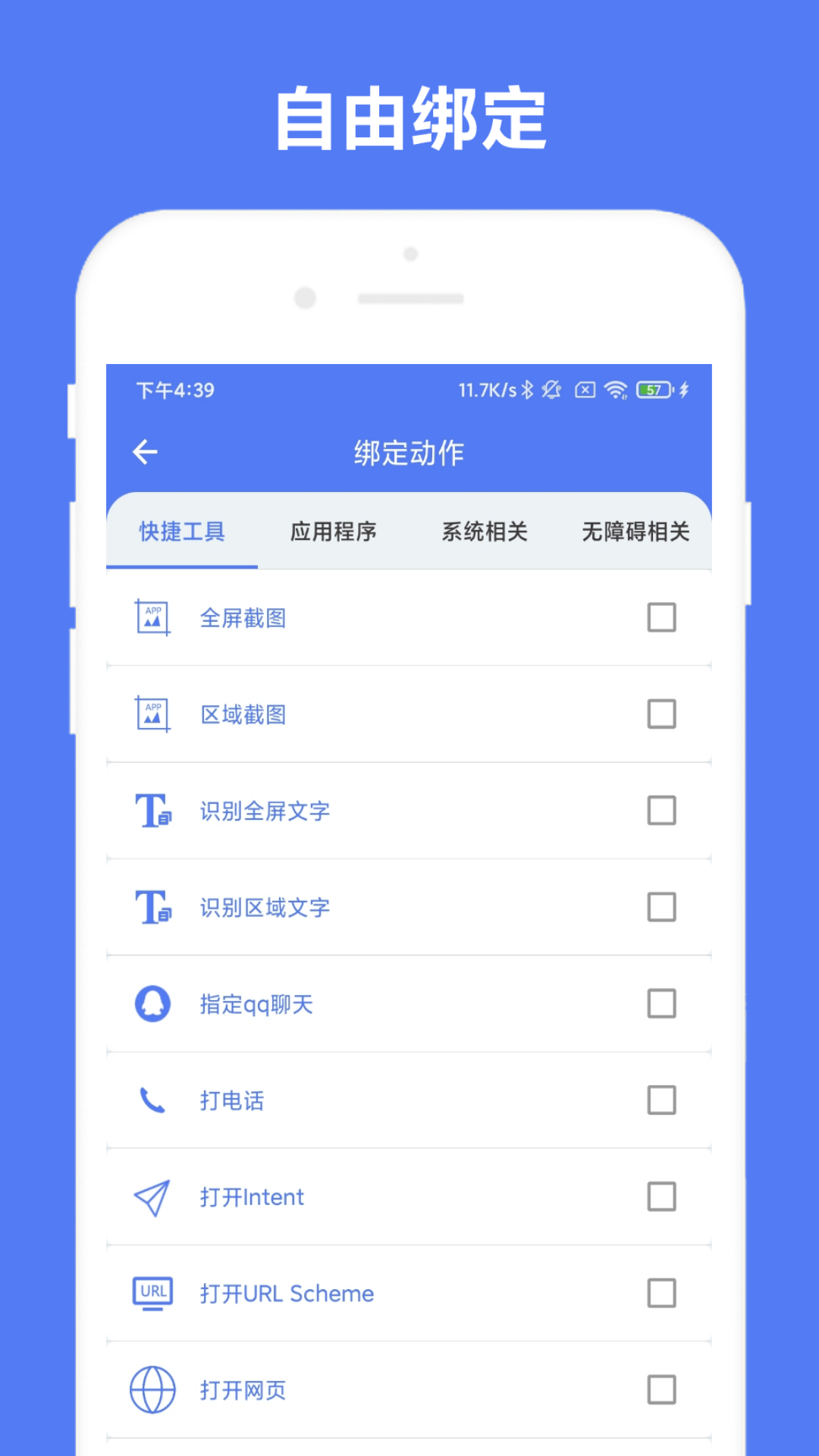Enable the 全屏截图 checkbox
Screen dimensions: 819x1456
tap(663, 617)
